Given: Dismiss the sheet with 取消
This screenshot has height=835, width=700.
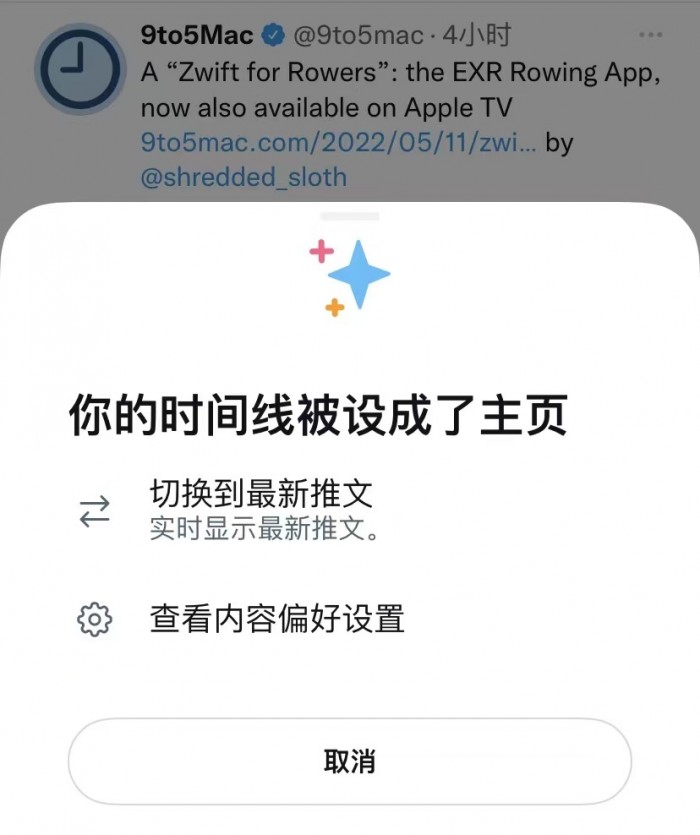Looking at the screenshot, I should tap(349, 761).
